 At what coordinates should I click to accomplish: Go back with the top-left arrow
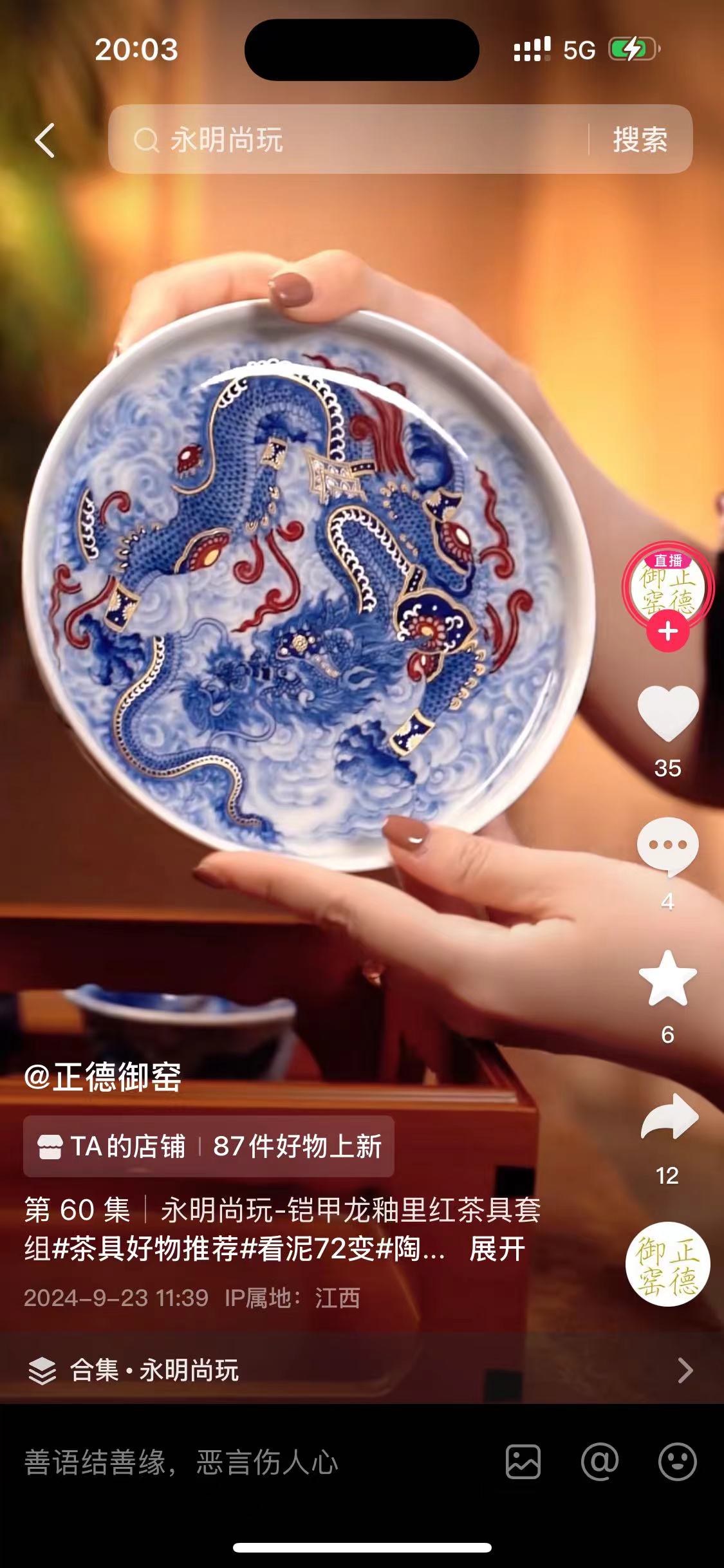(45, 140)
